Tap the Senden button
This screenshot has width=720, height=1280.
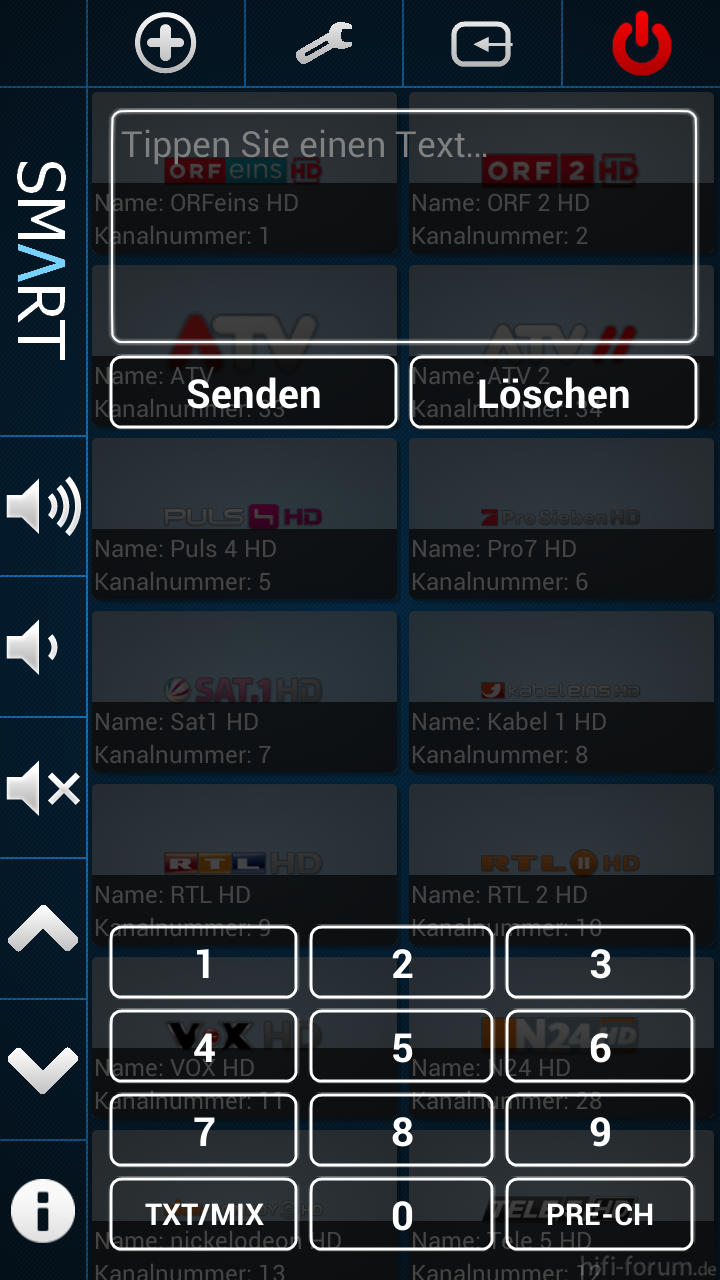pos(253,393)
